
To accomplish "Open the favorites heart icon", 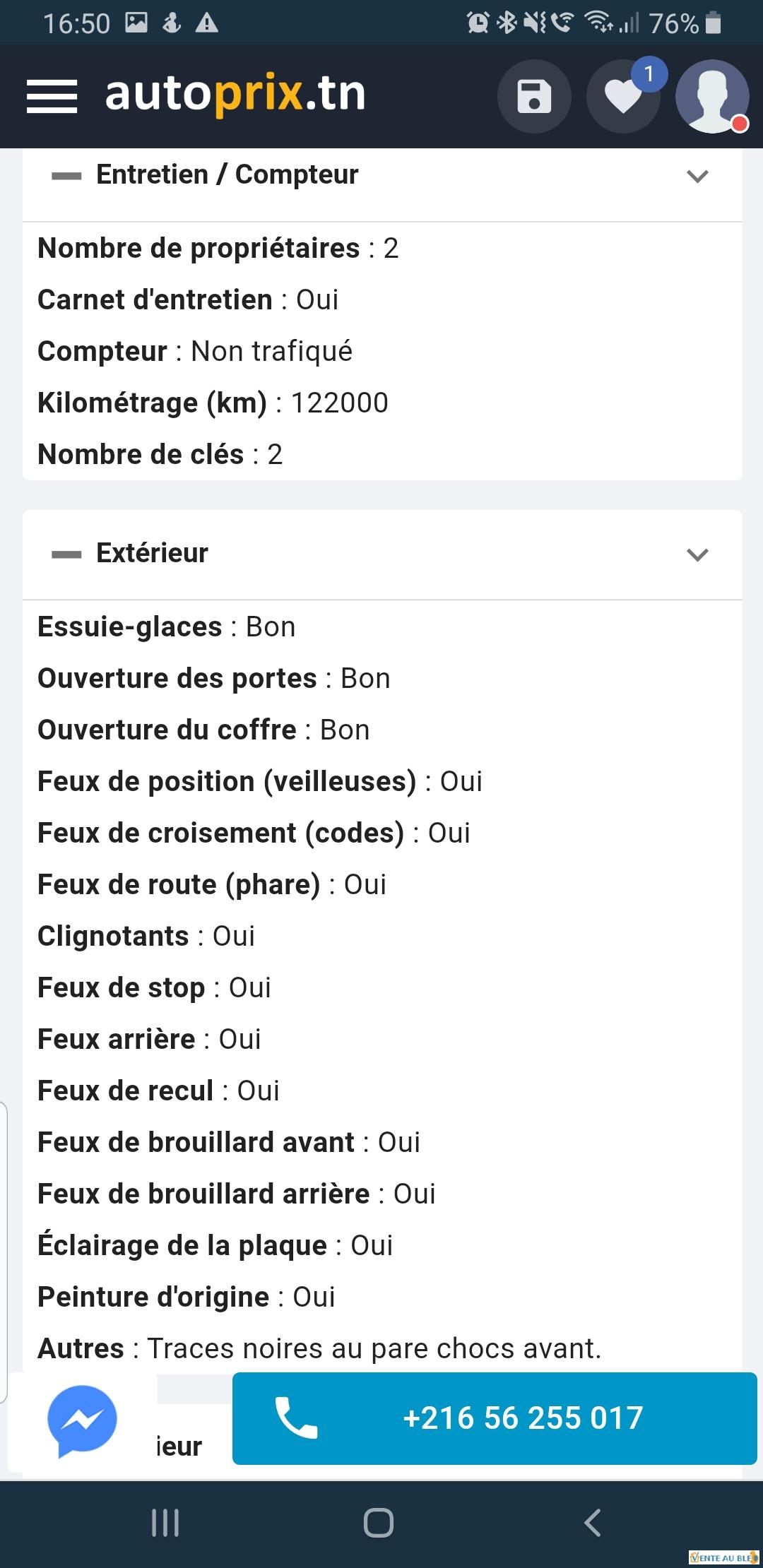I will coord(623,97).
